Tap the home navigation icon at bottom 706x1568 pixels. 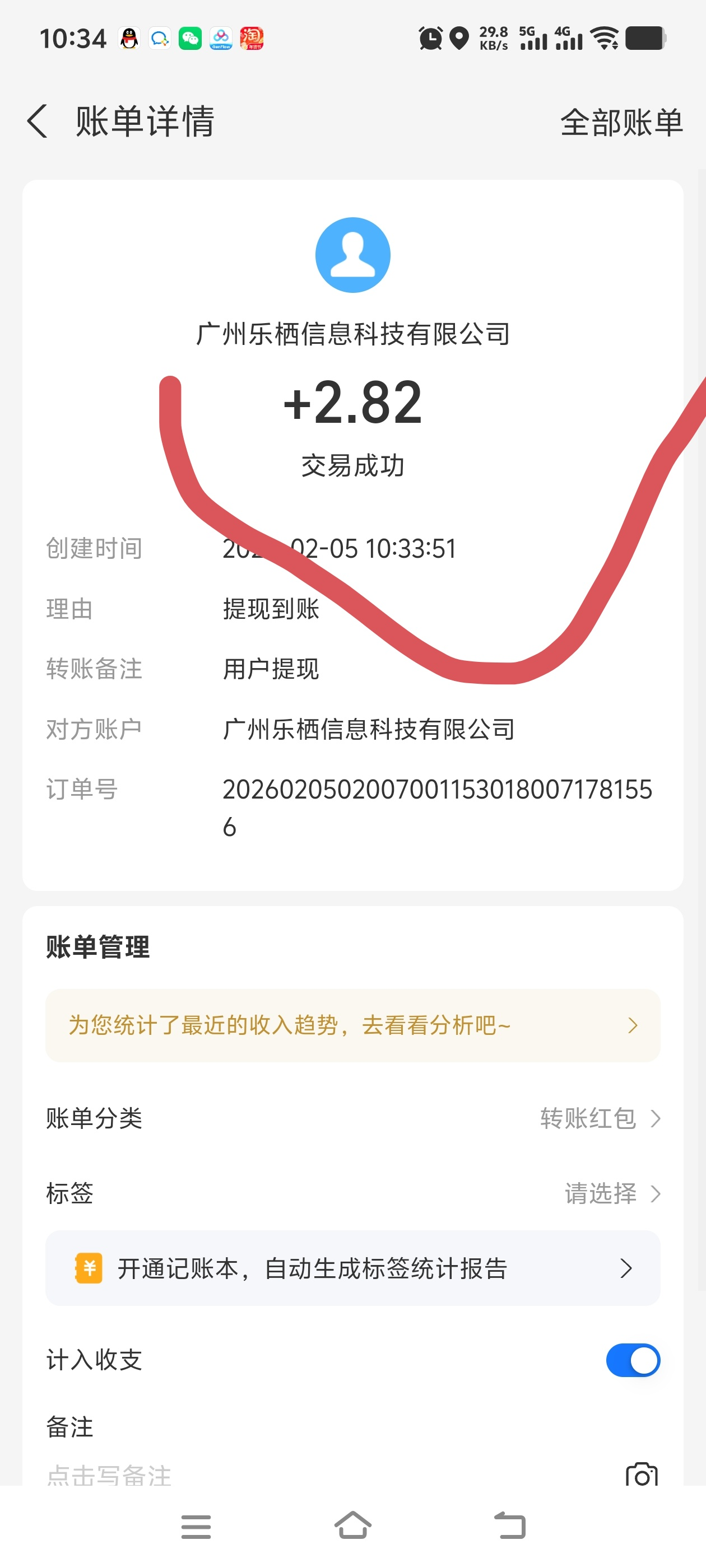pos(352,1526)
